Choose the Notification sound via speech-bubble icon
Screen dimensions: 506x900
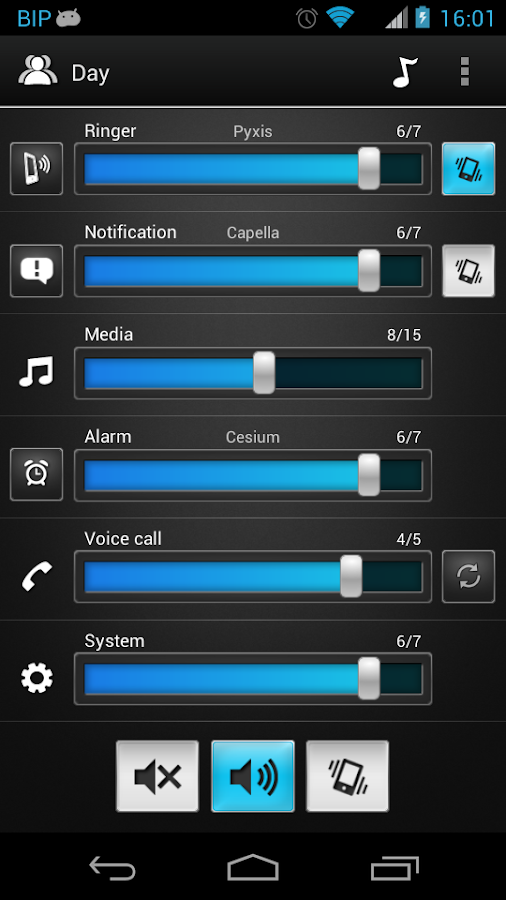pos(37,271)
